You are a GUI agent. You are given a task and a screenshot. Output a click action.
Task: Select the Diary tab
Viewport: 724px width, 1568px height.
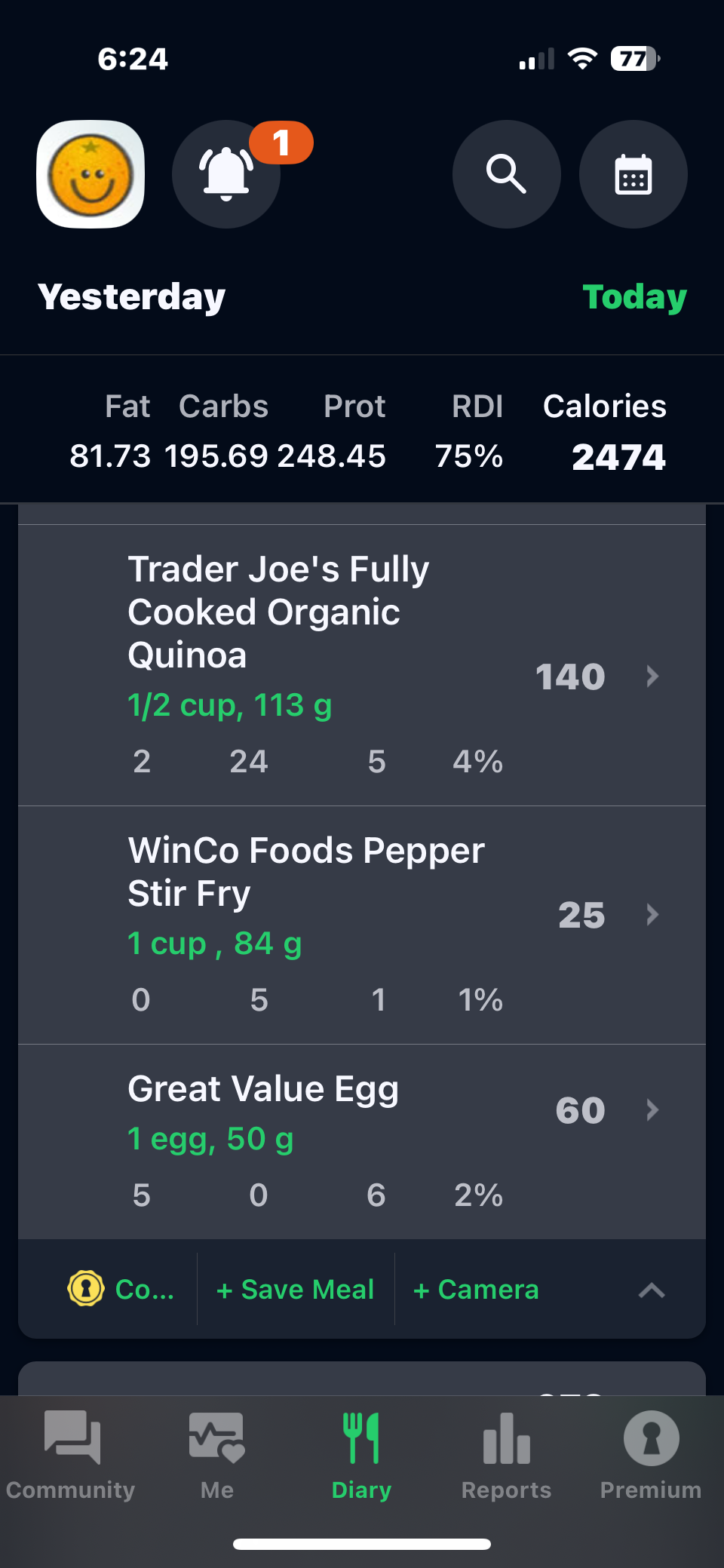(x=362, y=1456)
